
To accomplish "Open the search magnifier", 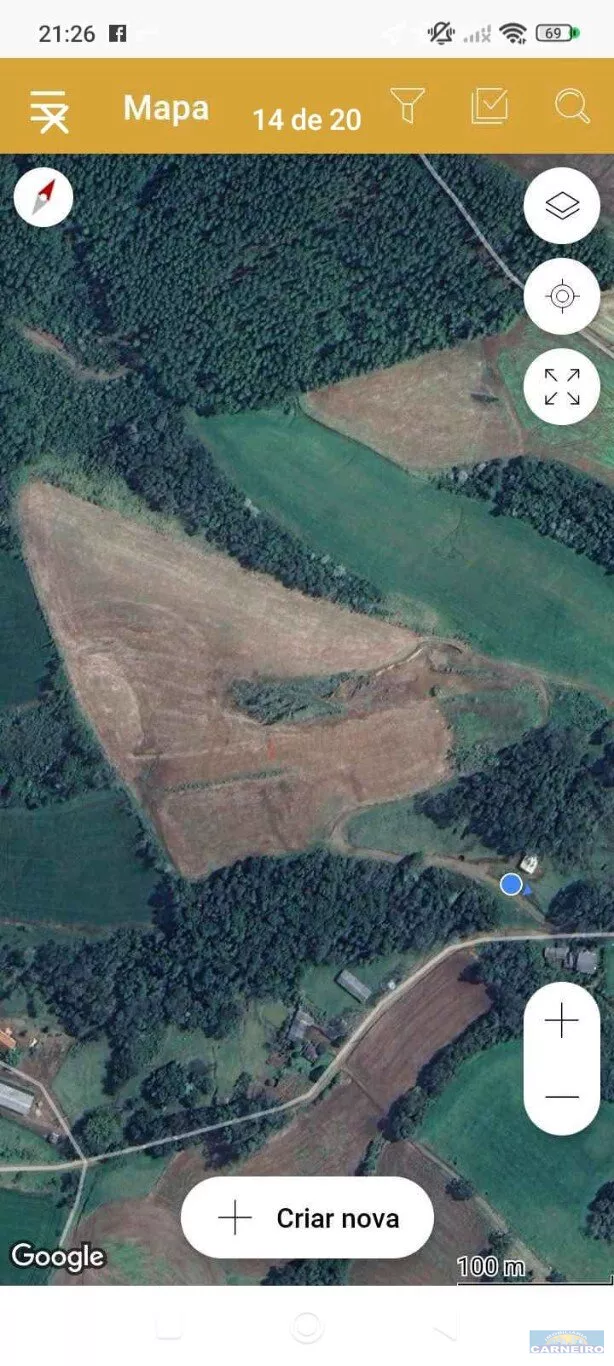I will click(572, 106).
